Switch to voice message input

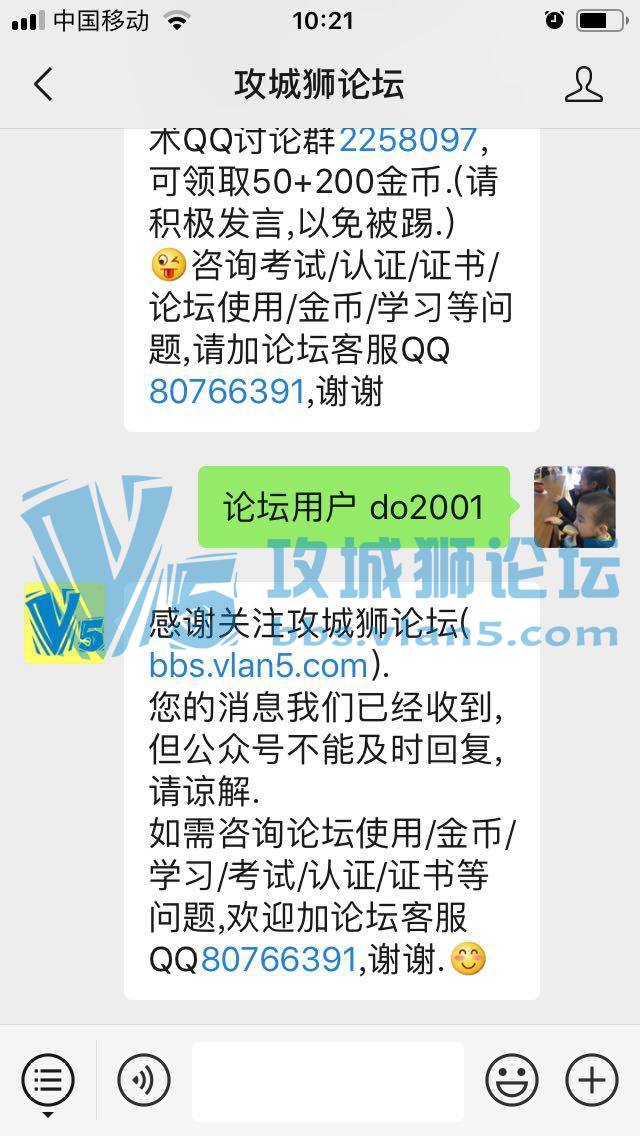coord(144,1080)
